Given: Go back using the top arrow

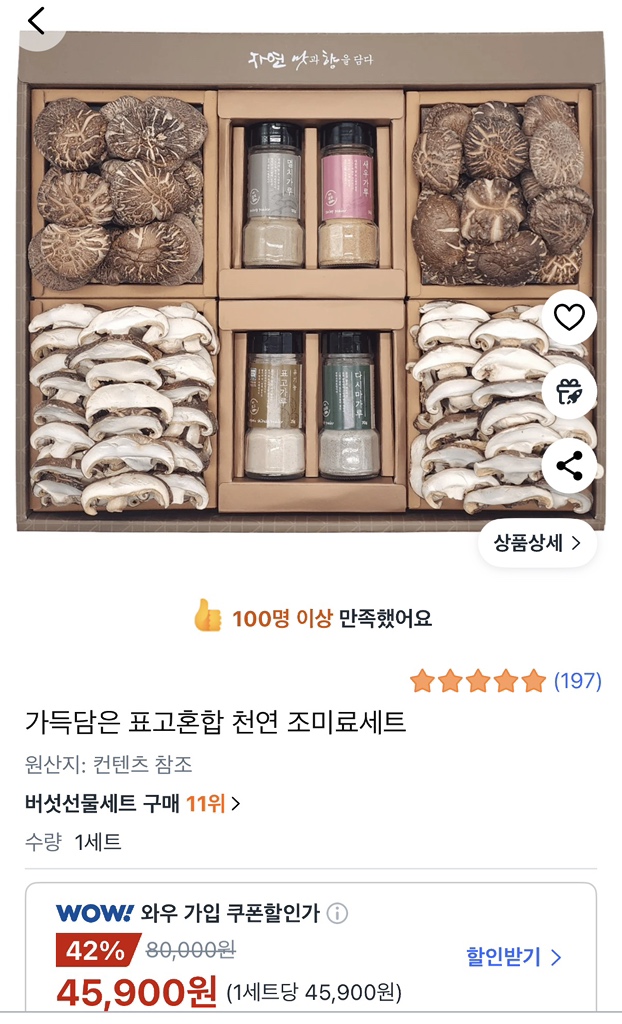Looking at the screenshot, I should pyautogui.click(x=37, y=21).
